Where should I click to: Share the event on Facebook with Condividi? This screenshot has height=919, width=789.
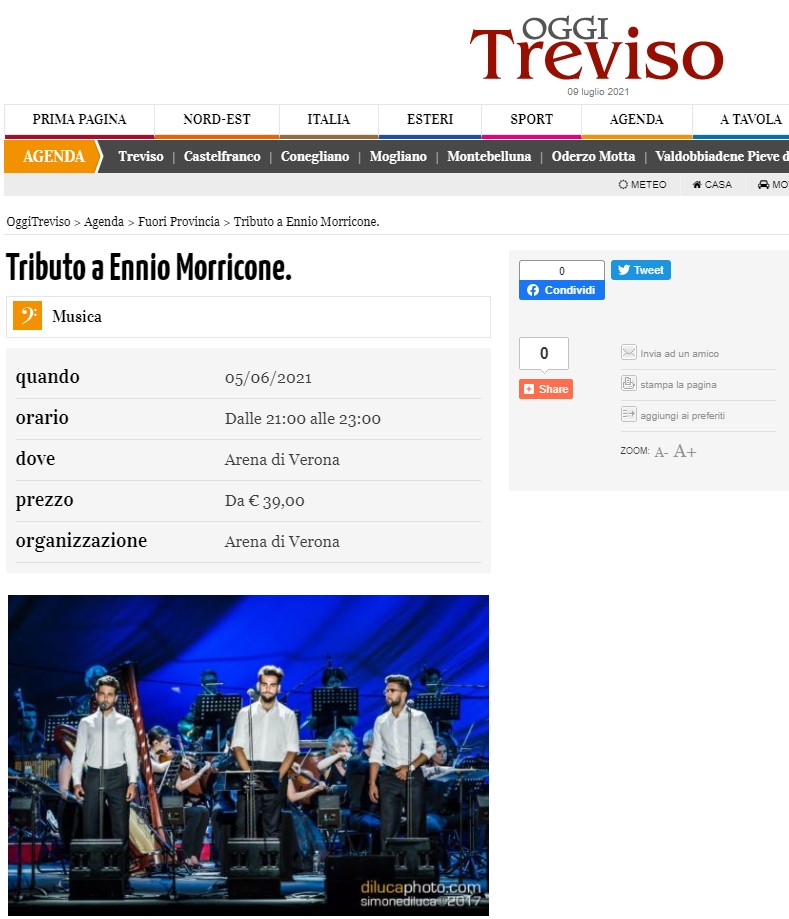561,290
